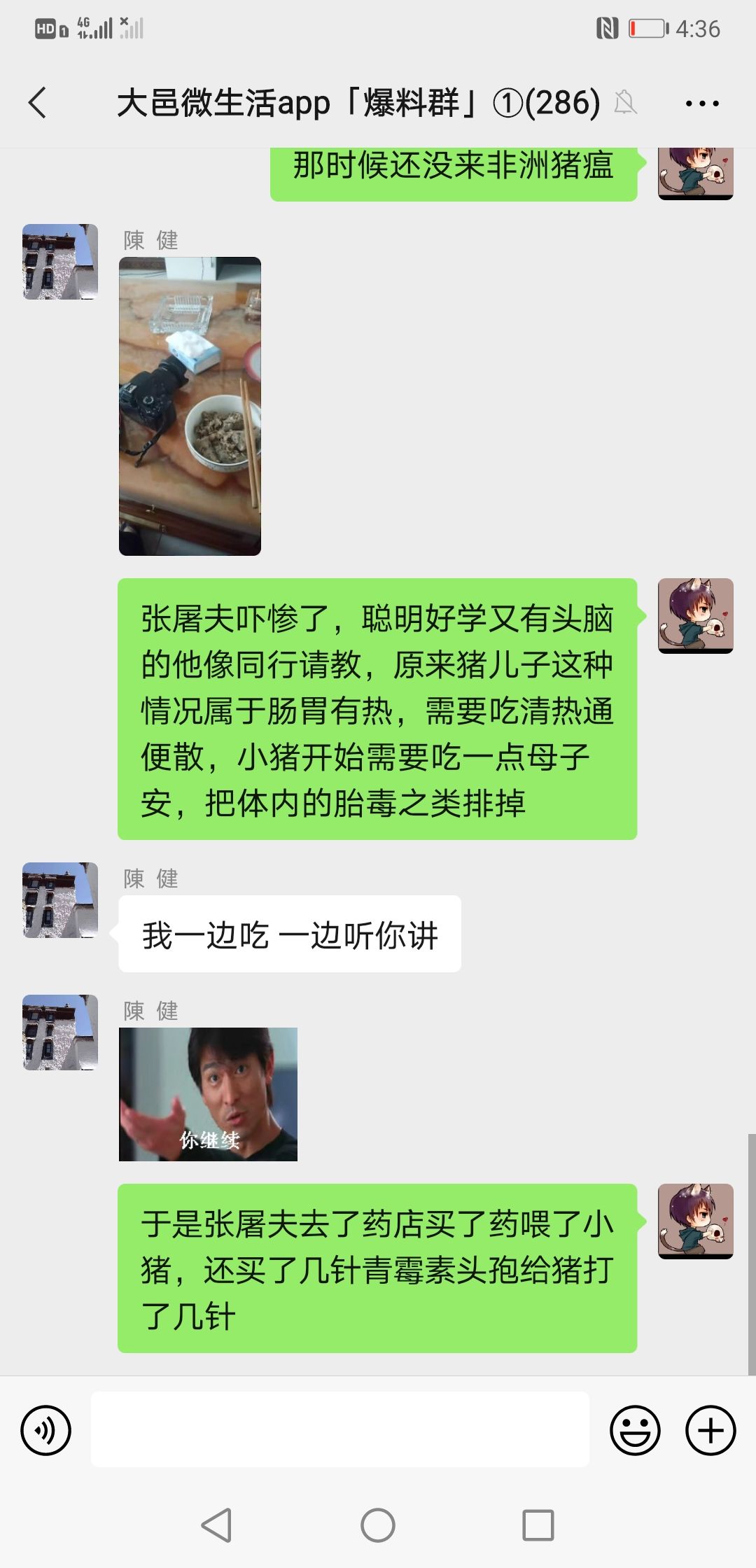Open the emoji picker
This screenshot has width=756, height=1568.
click(635, 1430)
